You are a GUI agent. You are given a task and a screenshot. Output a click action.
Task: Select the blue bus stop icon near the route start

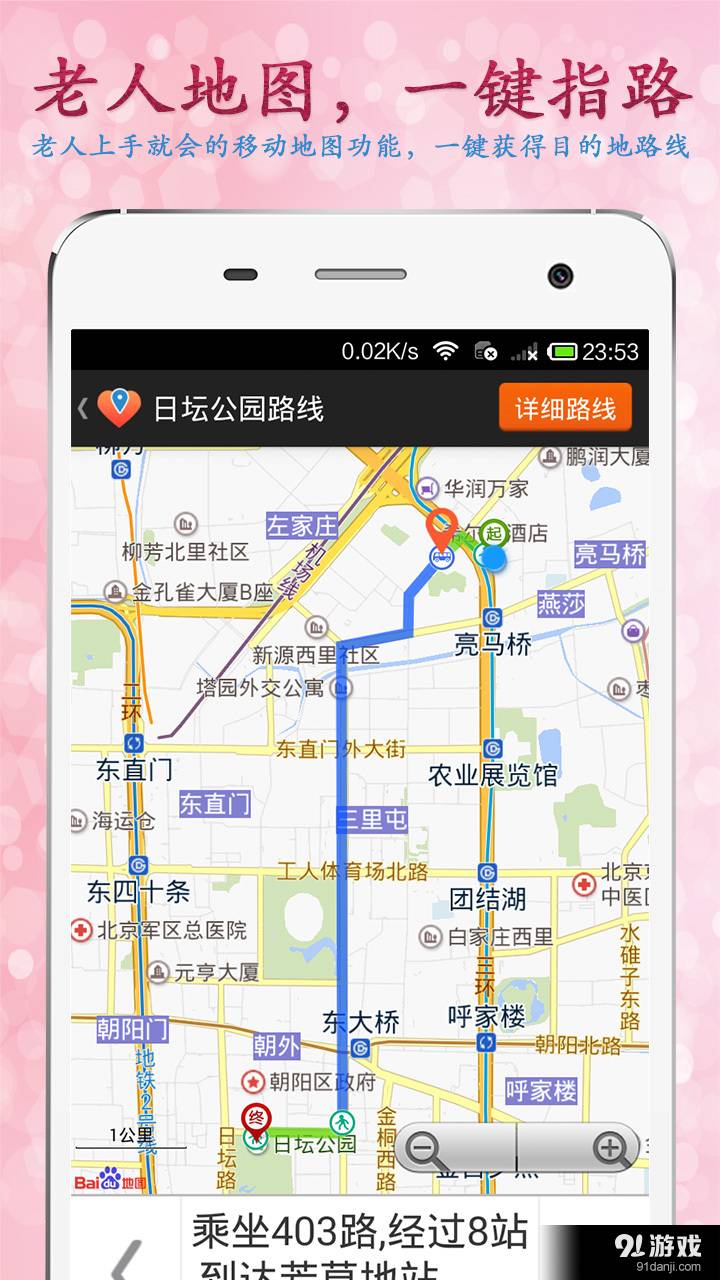441,557
